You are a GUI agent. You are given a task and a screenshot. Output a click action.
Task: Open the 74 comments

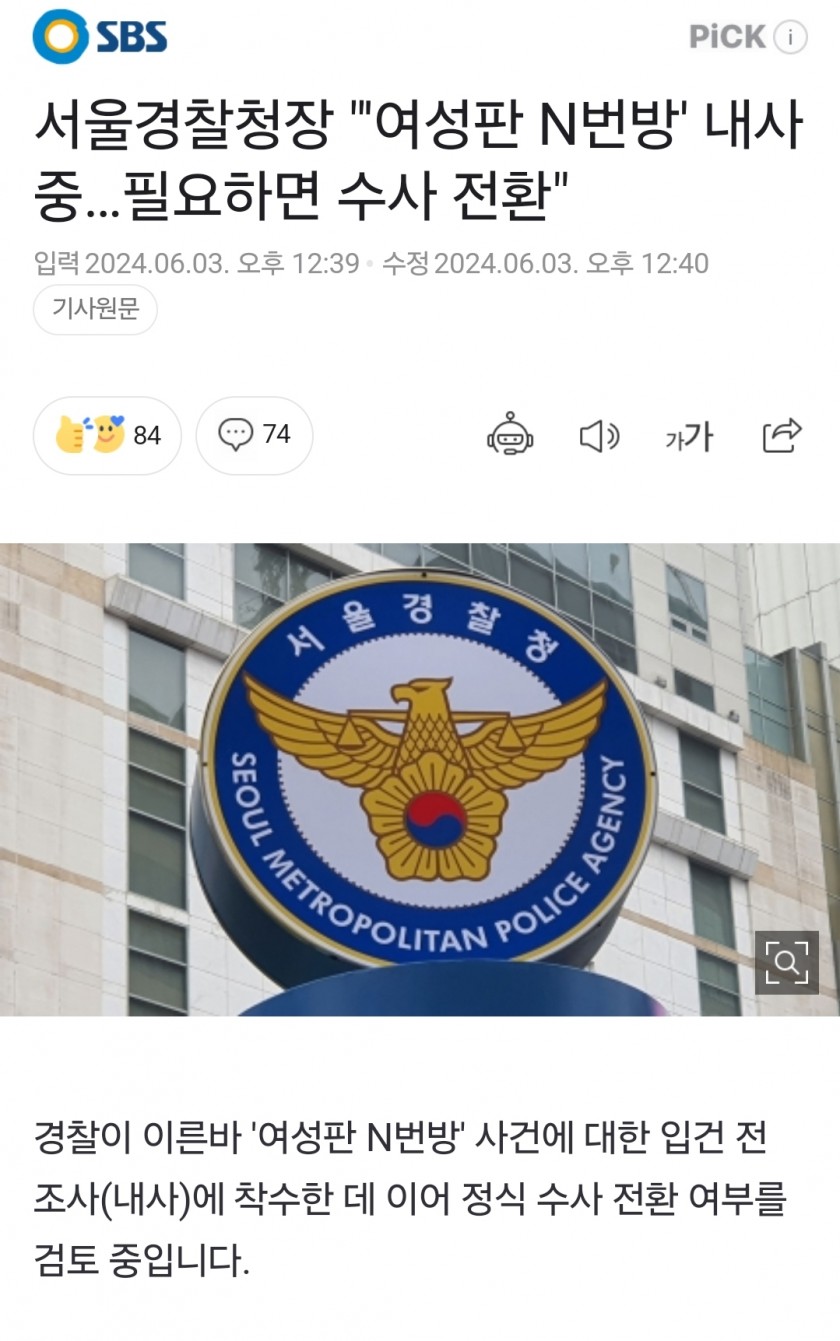pyautogui.click(x=254, y=435)
